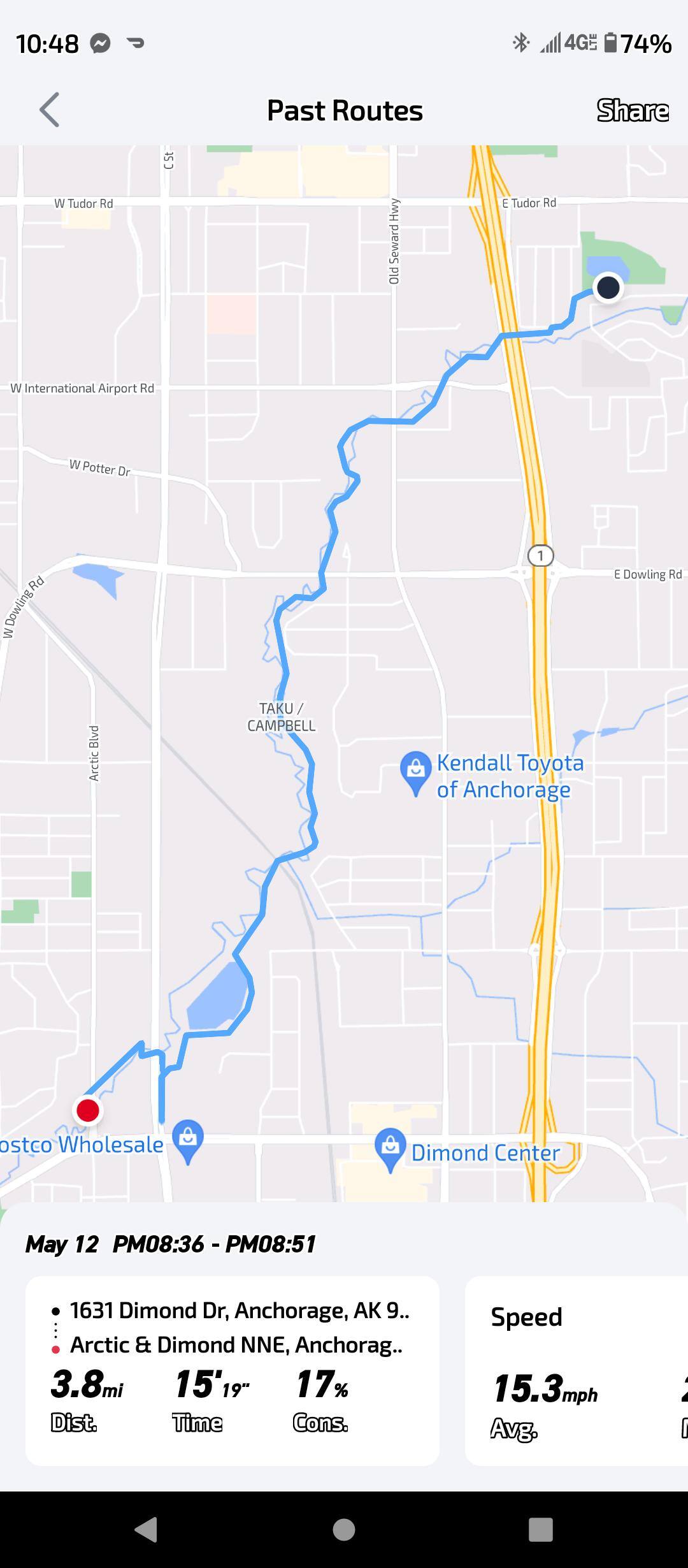Select the Dimond Center map marker
Screen dimensions: 688x1568
(390, 1149)
